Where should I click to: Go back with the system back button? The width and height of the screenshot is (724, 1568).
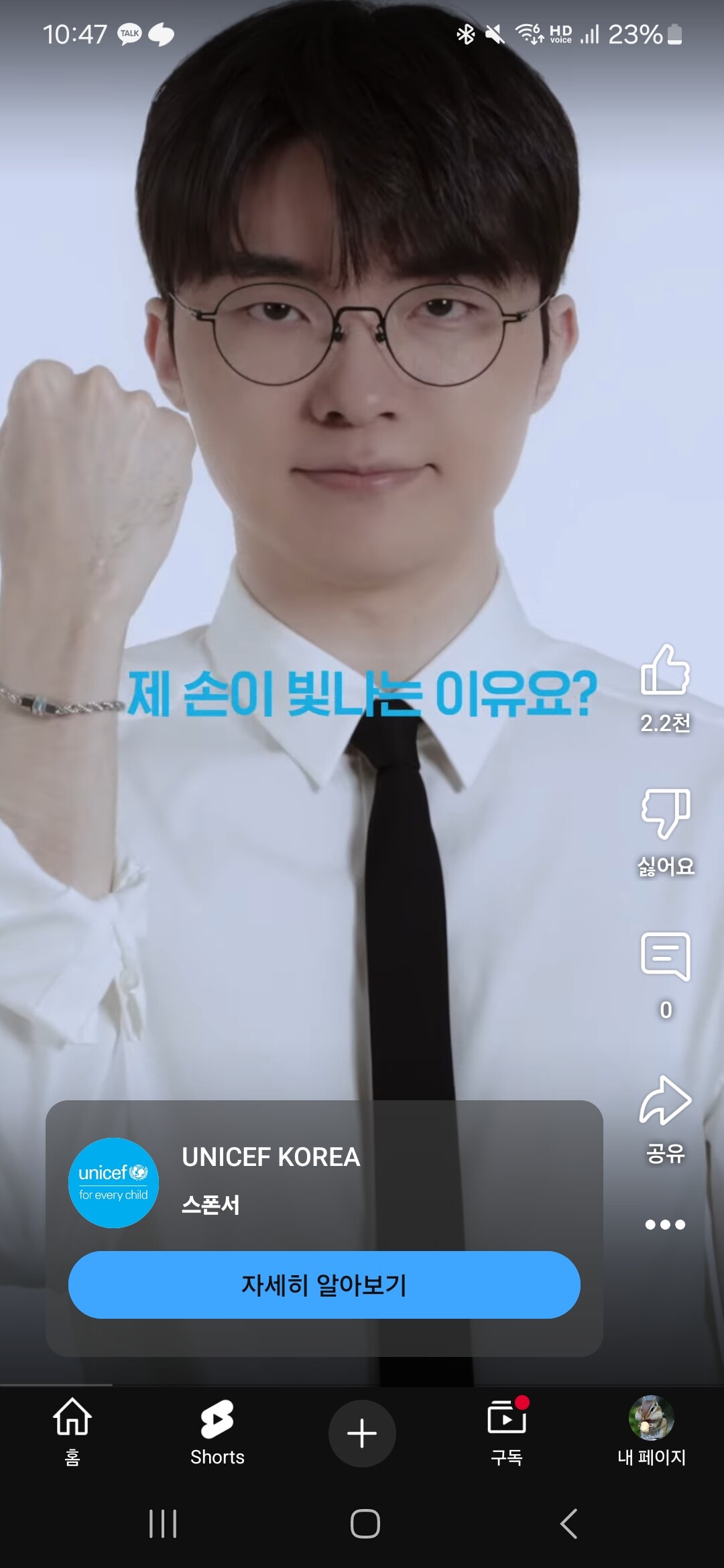(x=568, y=1524)
